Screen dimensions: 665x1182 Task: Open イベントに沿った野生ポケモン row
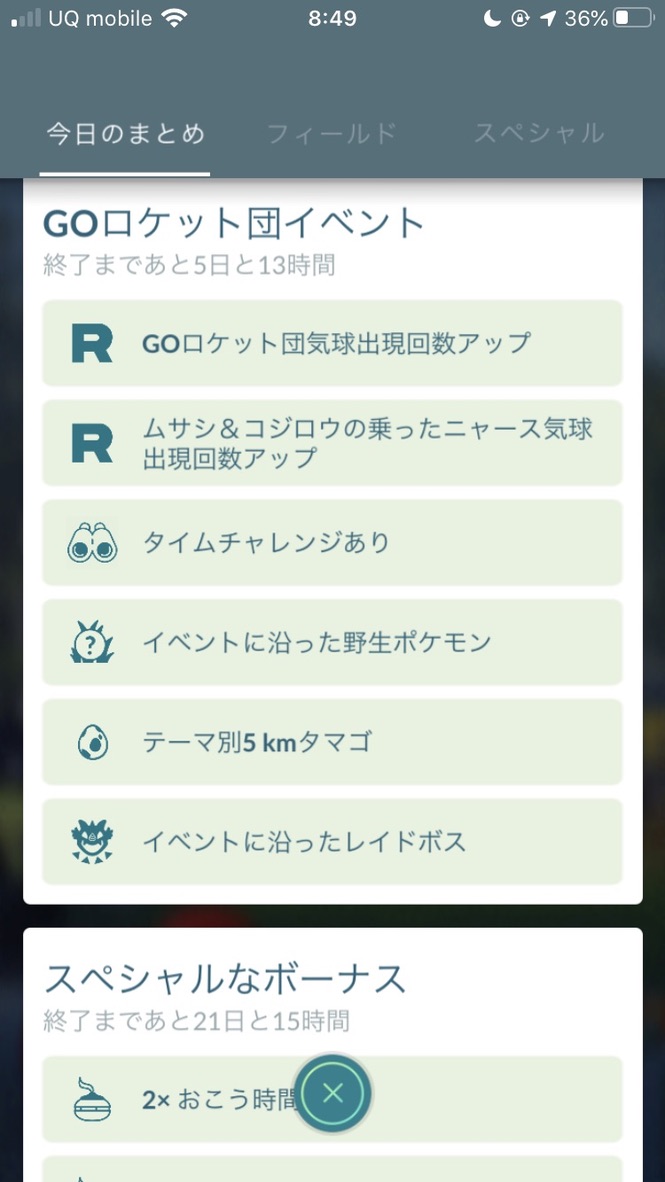point(332,642)
